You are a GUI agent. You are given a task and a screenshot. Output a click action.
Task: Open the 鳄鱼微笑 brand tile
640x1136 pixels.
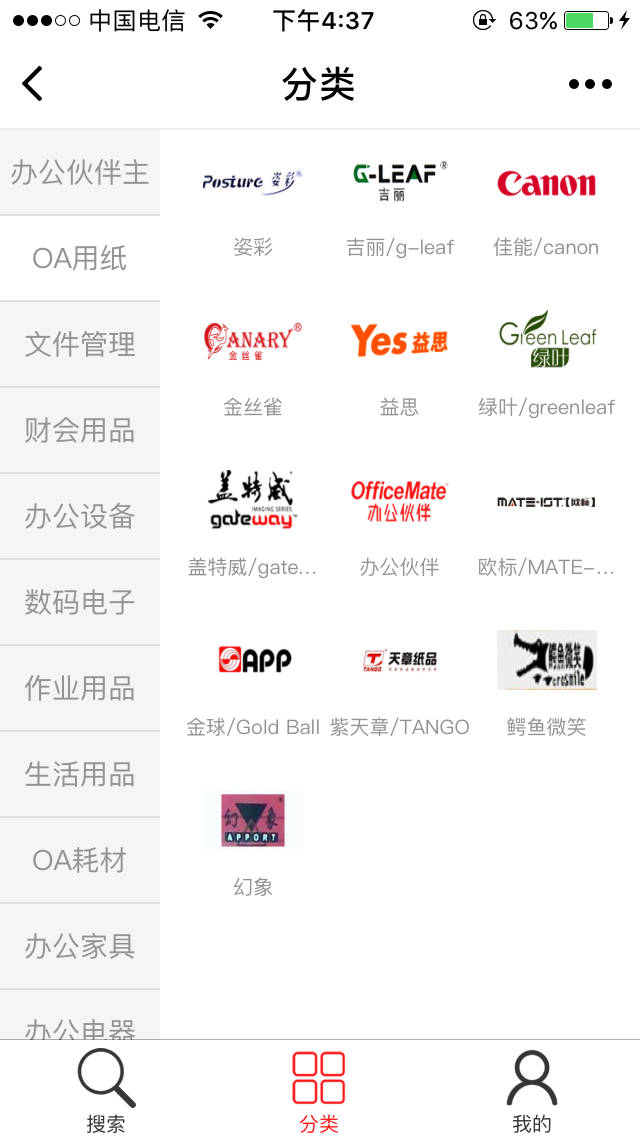tap(547, 685)
